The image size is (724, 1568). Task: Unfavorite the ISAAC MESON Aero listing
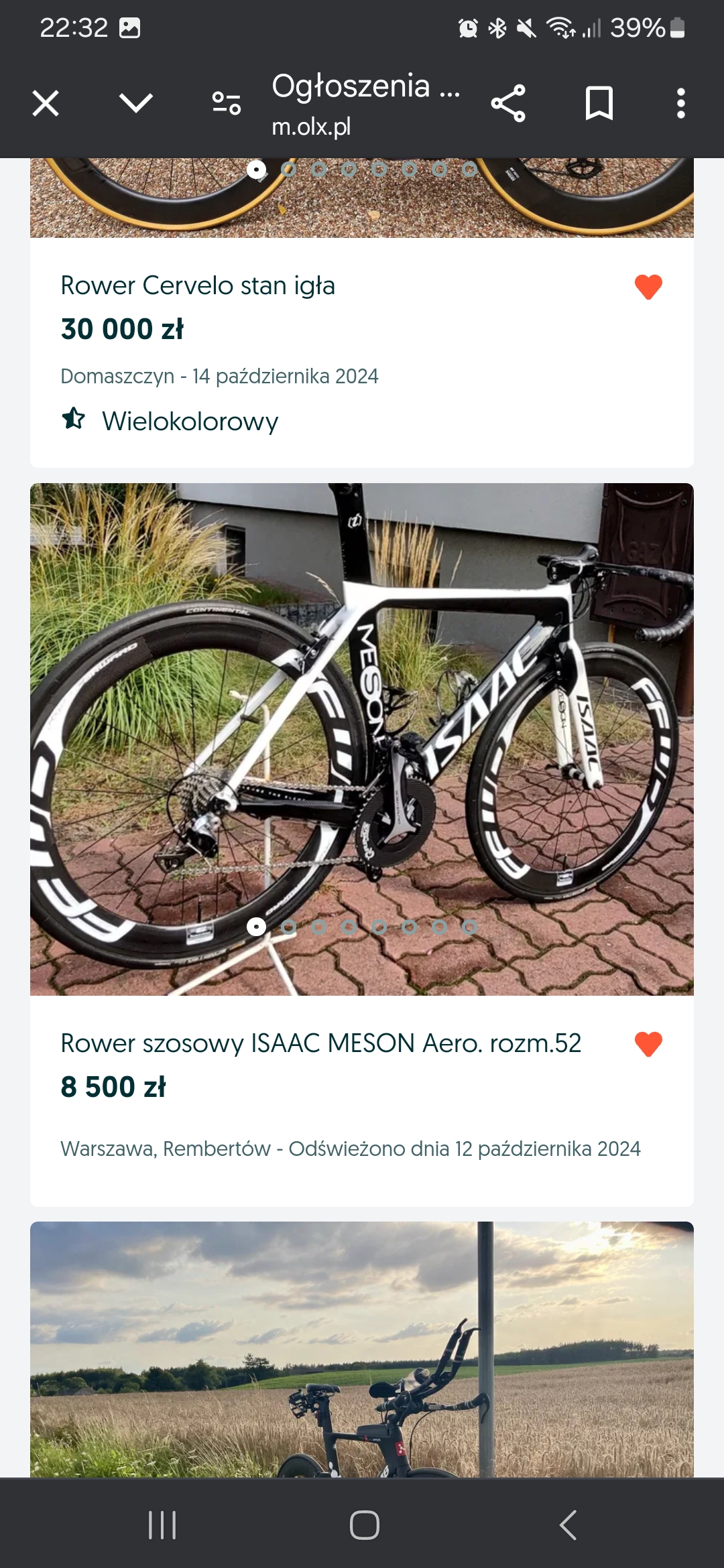click(648, 1044)
